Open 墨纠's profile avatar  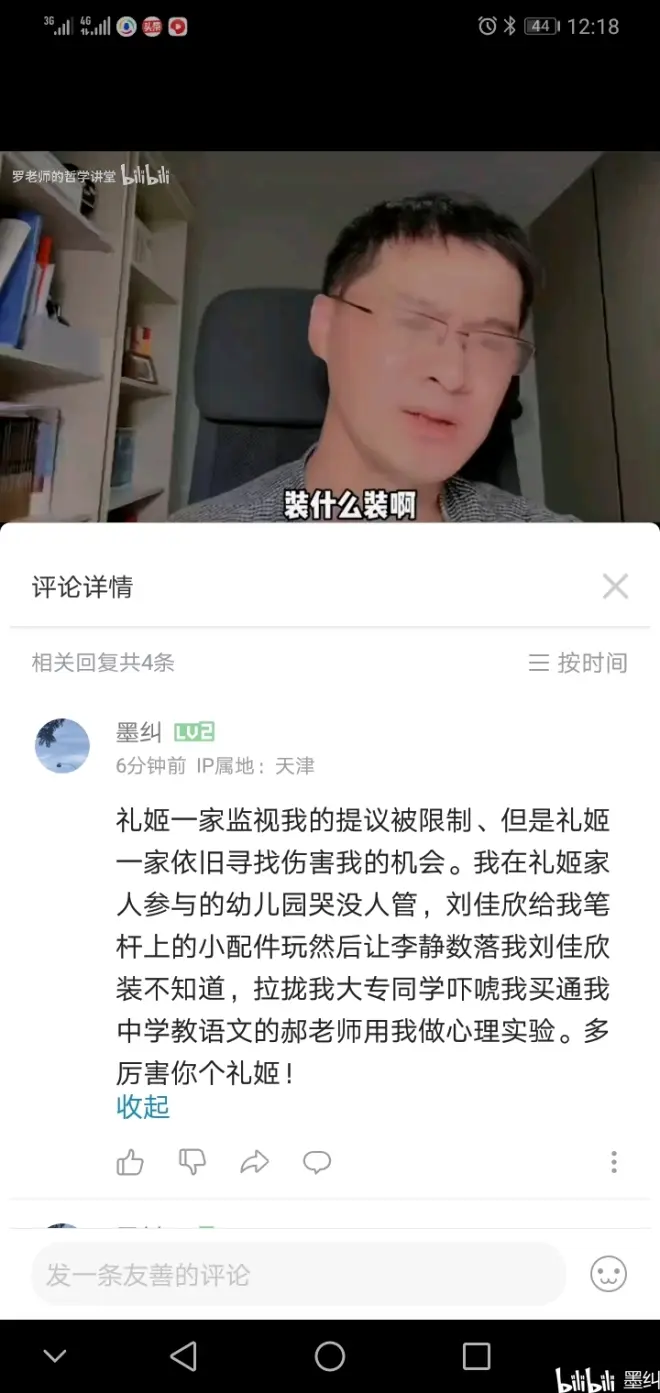[62, 746]
